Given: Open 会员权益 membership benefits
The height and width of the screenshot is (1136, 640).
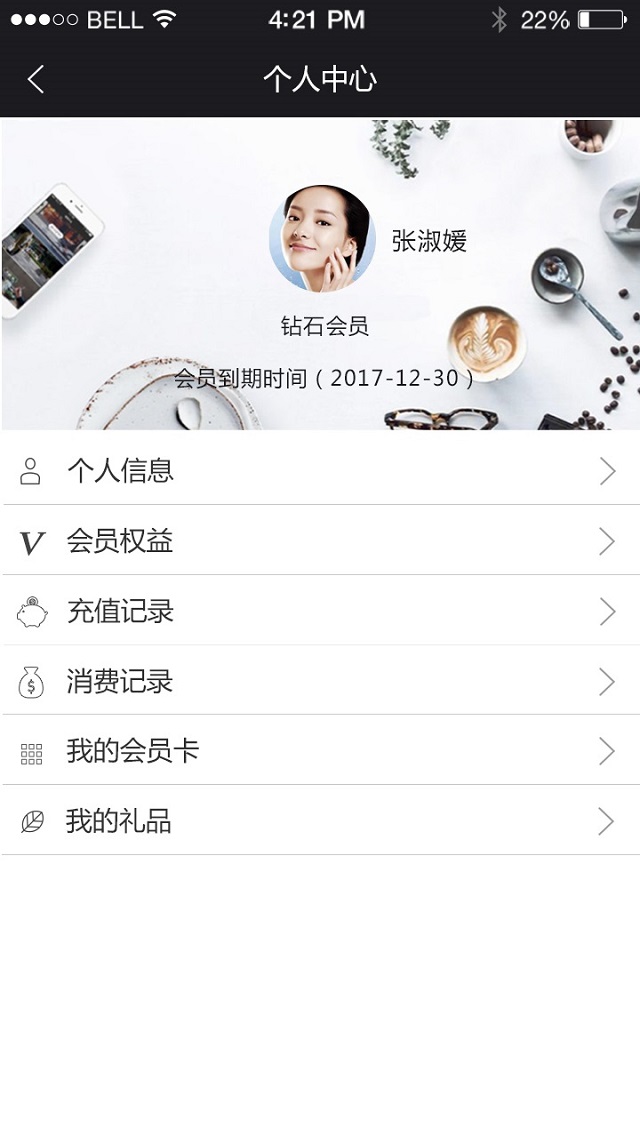Looking at the screenshot, I should coord(320,541).
